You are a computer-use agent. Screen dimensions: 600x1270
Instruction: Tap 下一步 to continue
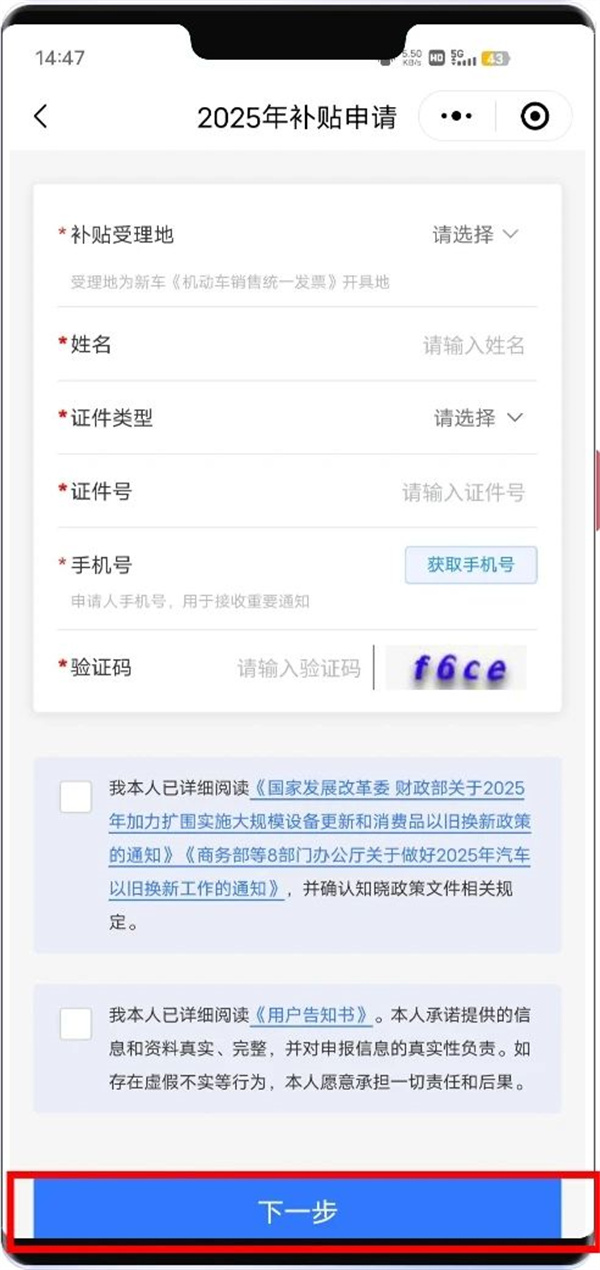(x=298, y=1211)
